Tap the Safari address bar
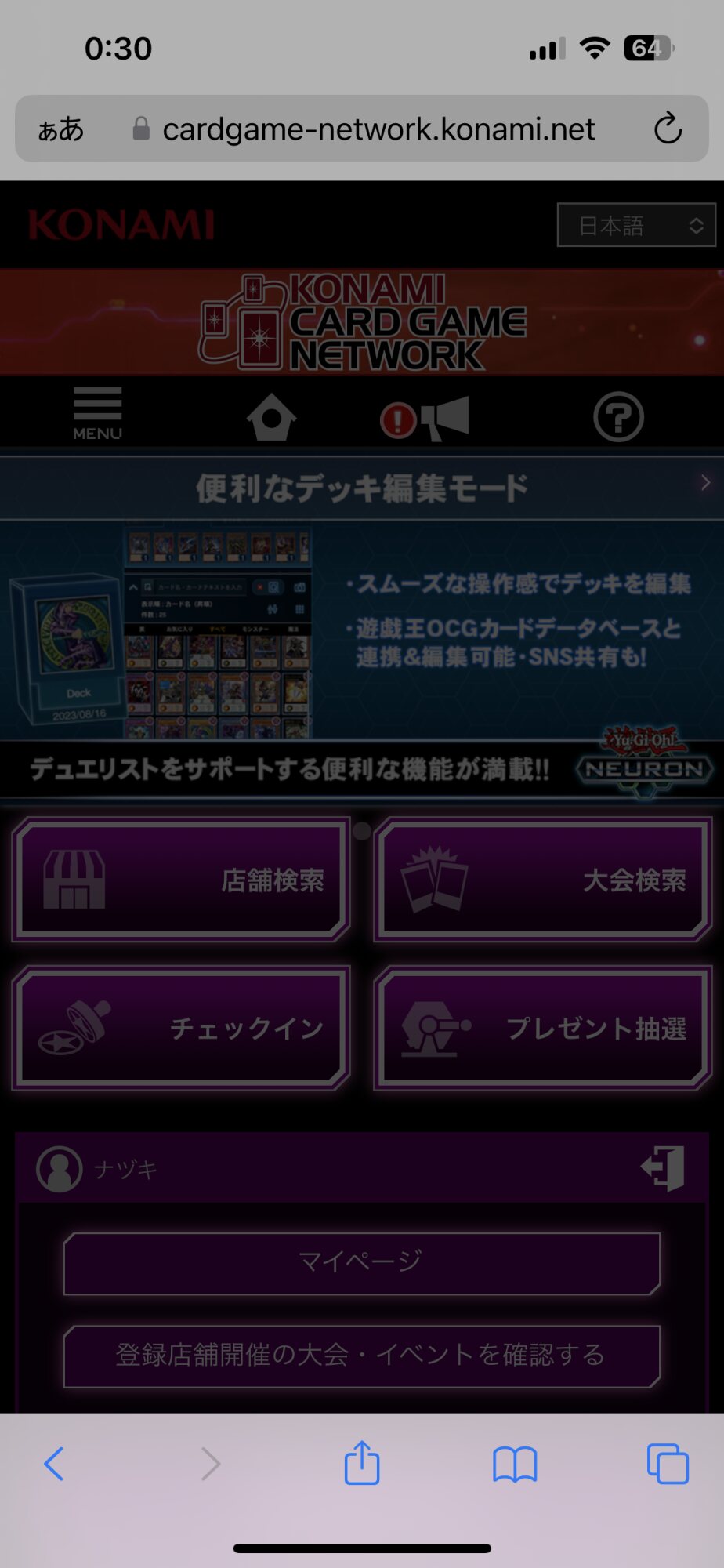Screen dimensions: 724x1568 pos(378,129)
